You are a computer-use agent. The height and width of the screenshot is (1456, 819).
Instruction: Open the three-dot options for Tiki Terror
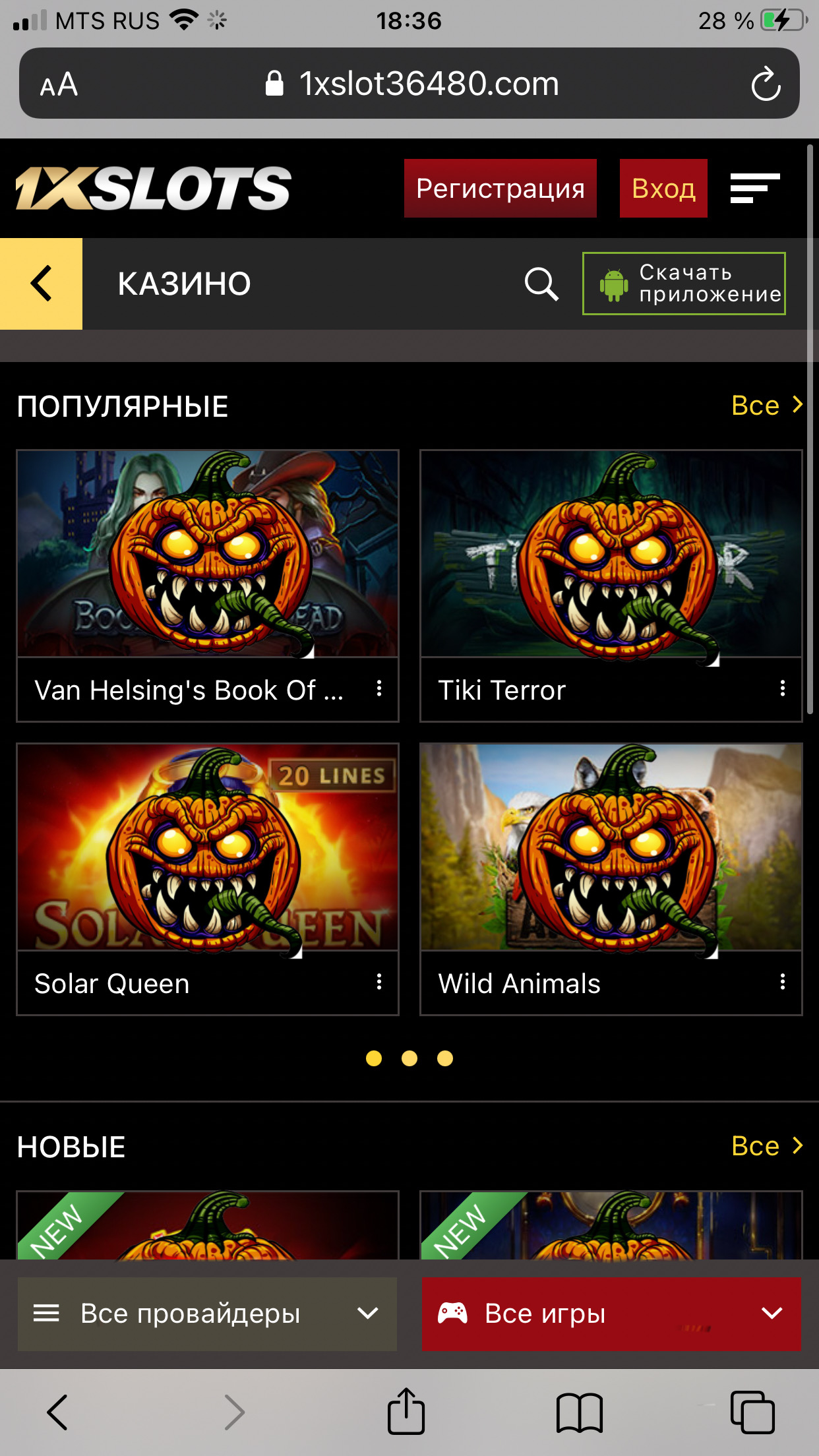pyautogui.click(x=782, y=689)
